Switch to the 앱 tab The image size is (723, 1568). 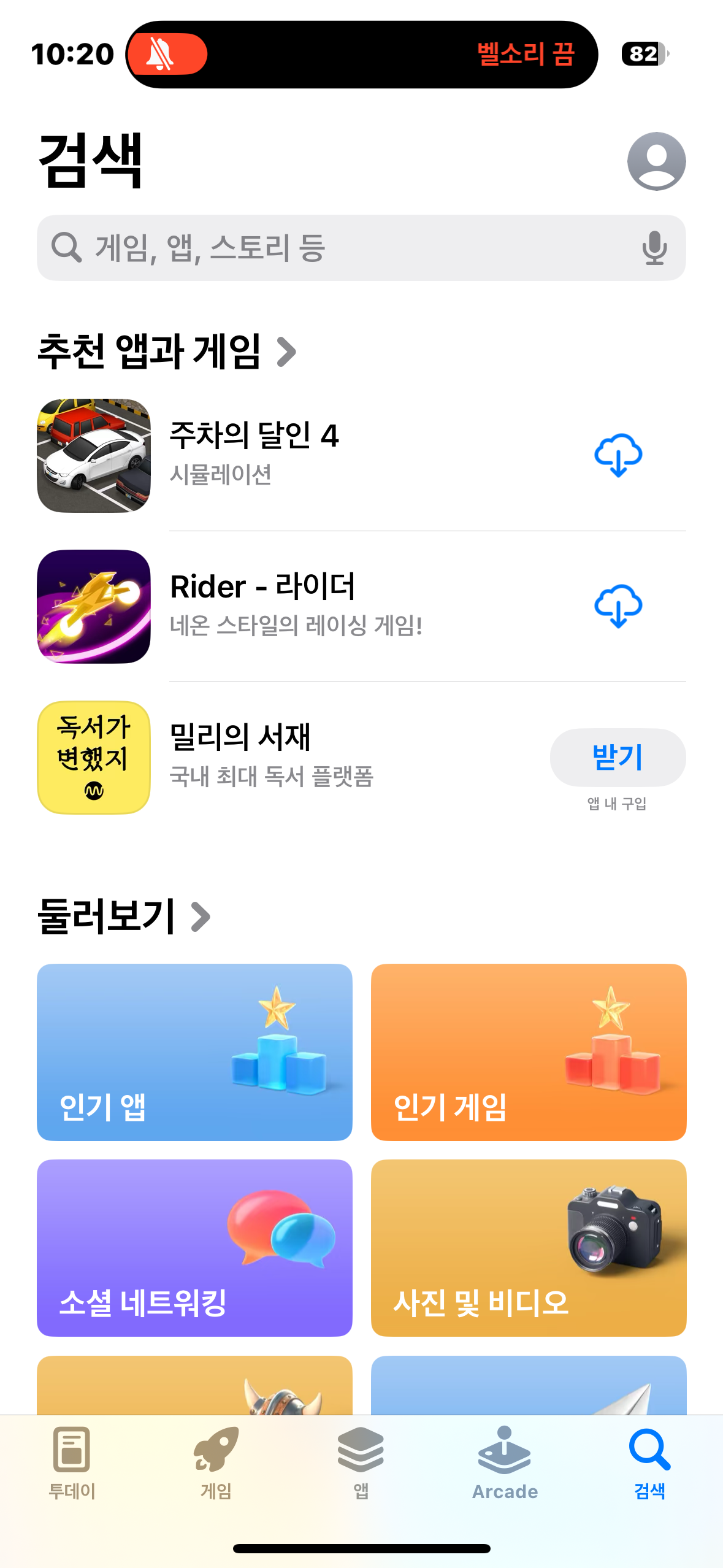point(361,1462)
